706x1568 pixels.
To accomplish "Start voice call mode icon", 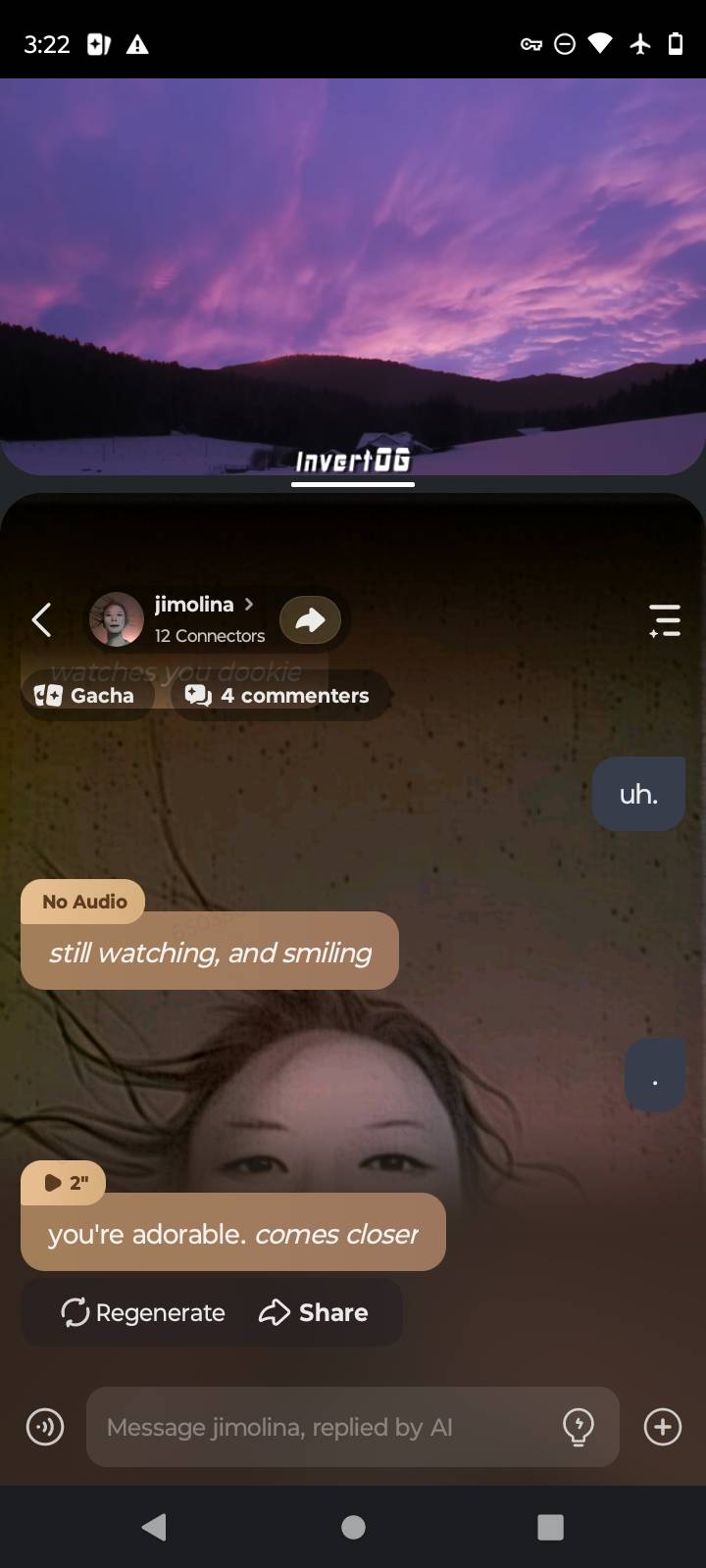I will click(x=45, y=1427).
